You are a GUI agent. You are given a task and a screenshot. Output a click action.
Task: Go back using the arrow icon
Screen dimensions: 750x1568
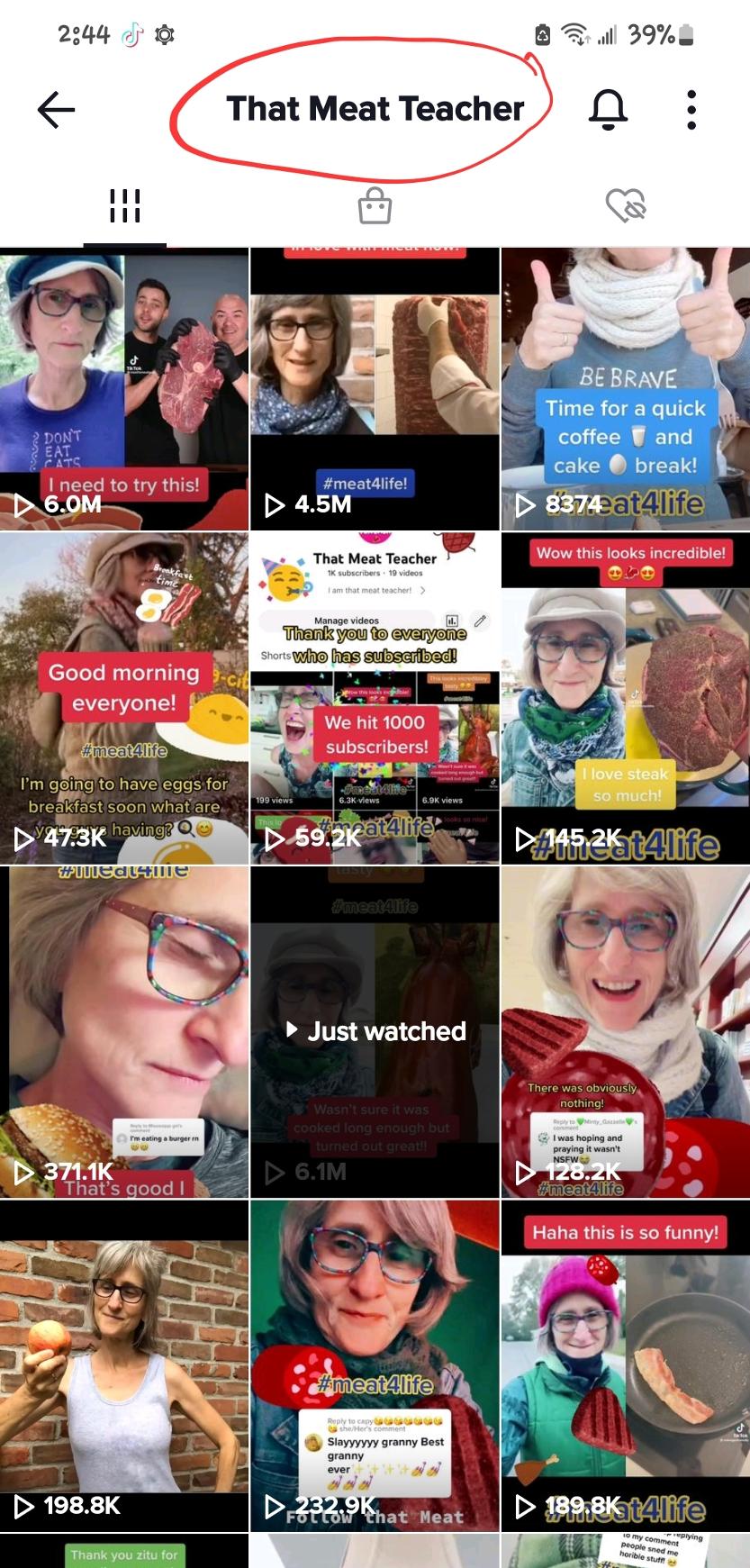click(x=56, y=110)
